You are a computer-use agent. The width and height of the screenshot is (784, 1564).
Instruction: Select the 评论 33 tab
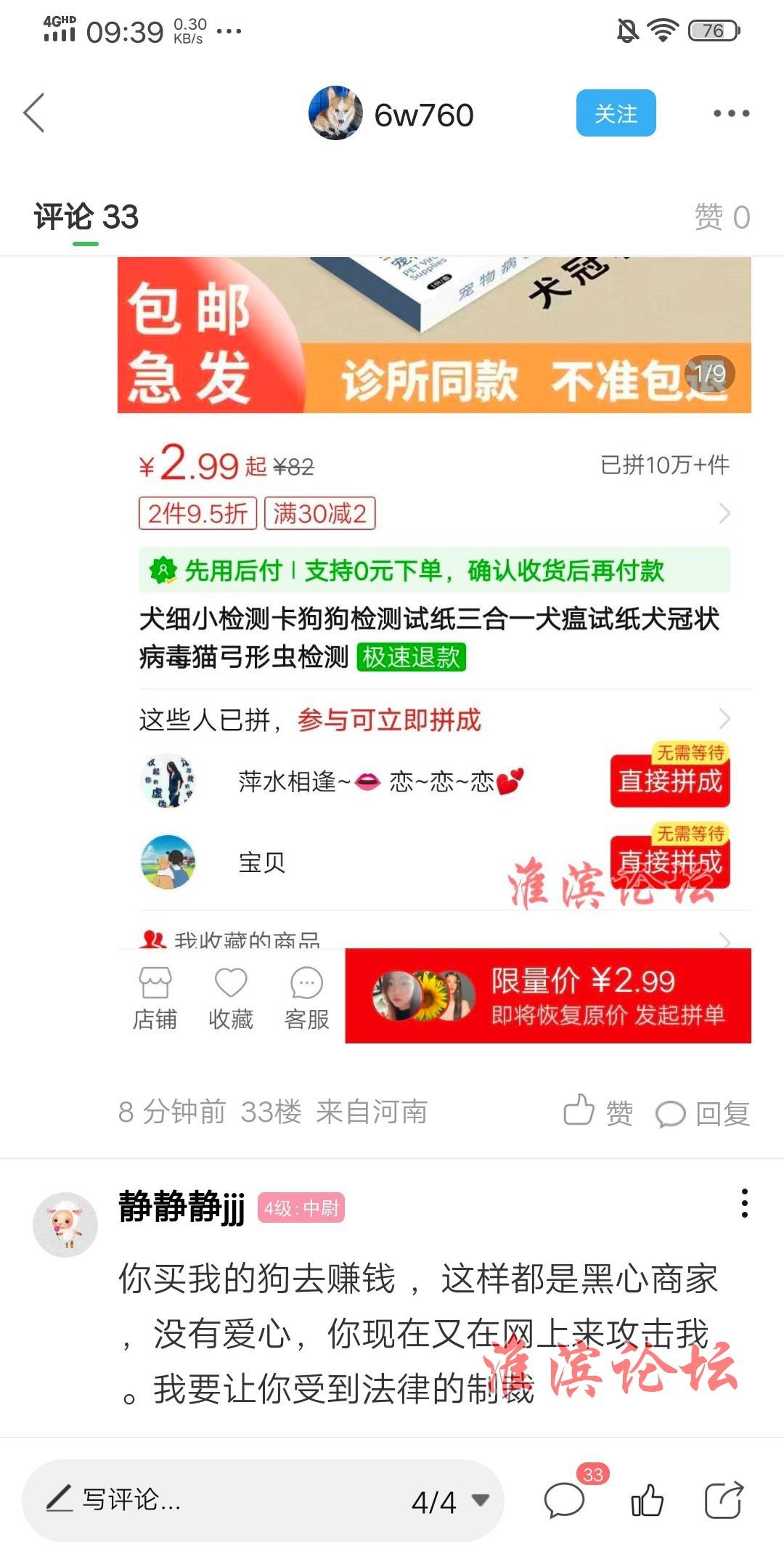[x=86, y=217]
